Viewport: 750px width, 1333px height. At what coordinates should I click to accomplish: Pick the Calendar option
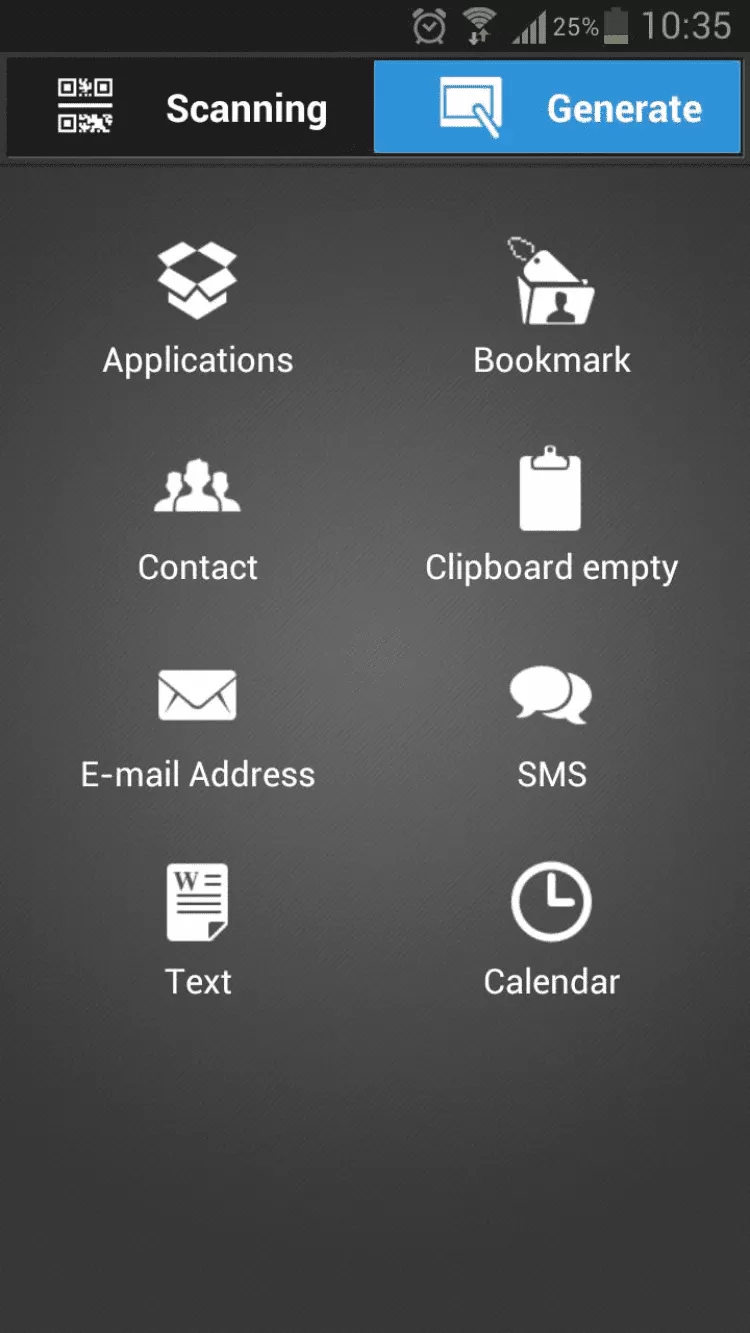click(x=551, y=930)
